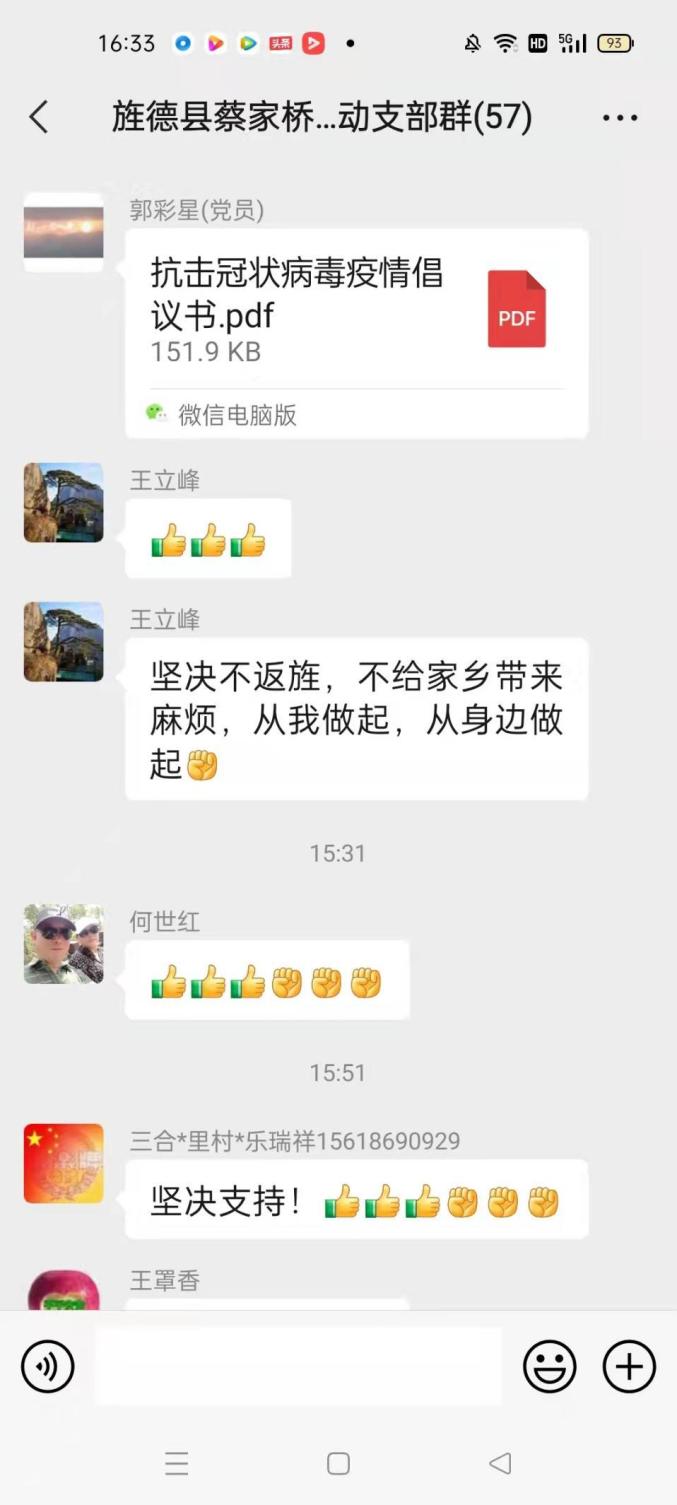The height and width of the screenshot is (1505, 677).
Task: View 何世红's profile avatar
Action: coord(64,944)
